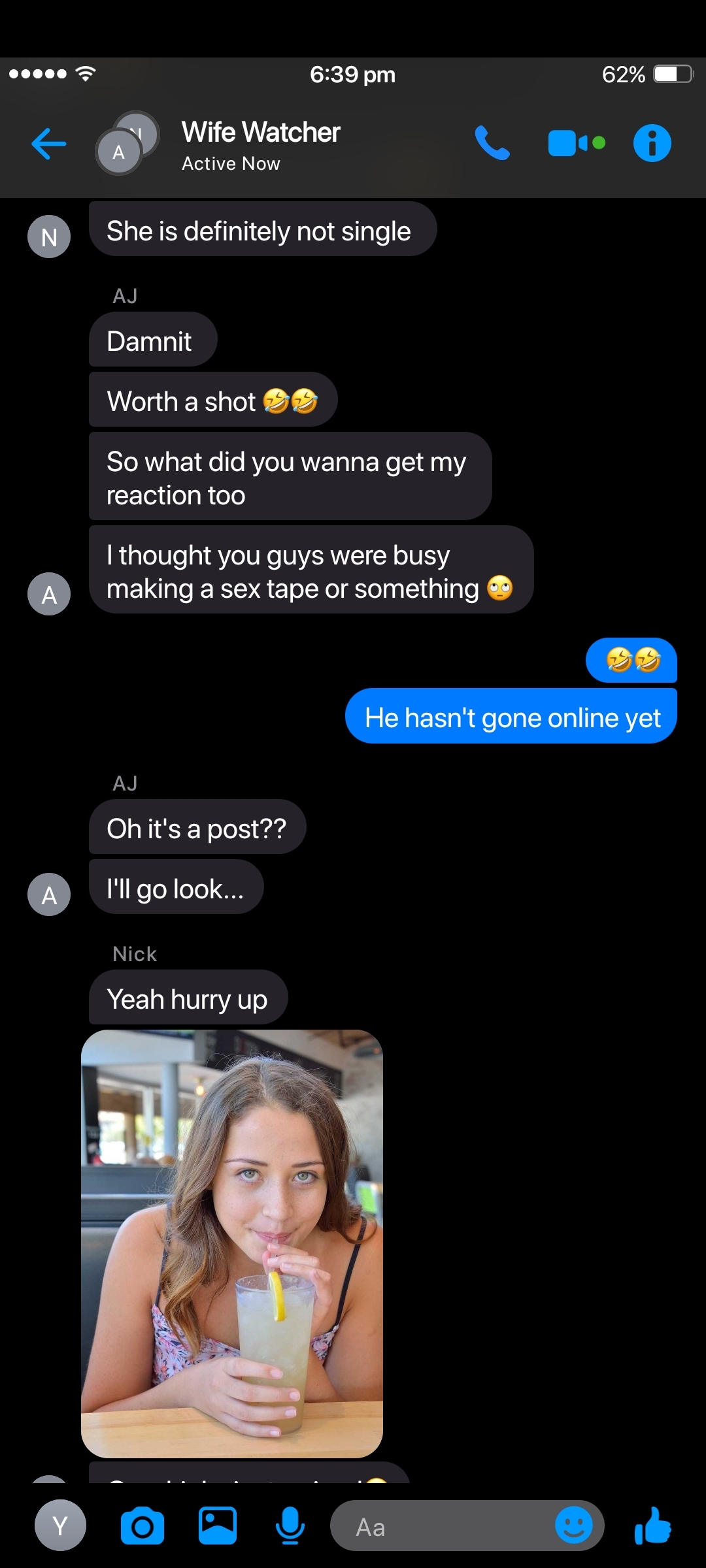The image size is (706, 1568).
Task: Open conversation info for Wife Watcher
Action: [x=652, y=143]
